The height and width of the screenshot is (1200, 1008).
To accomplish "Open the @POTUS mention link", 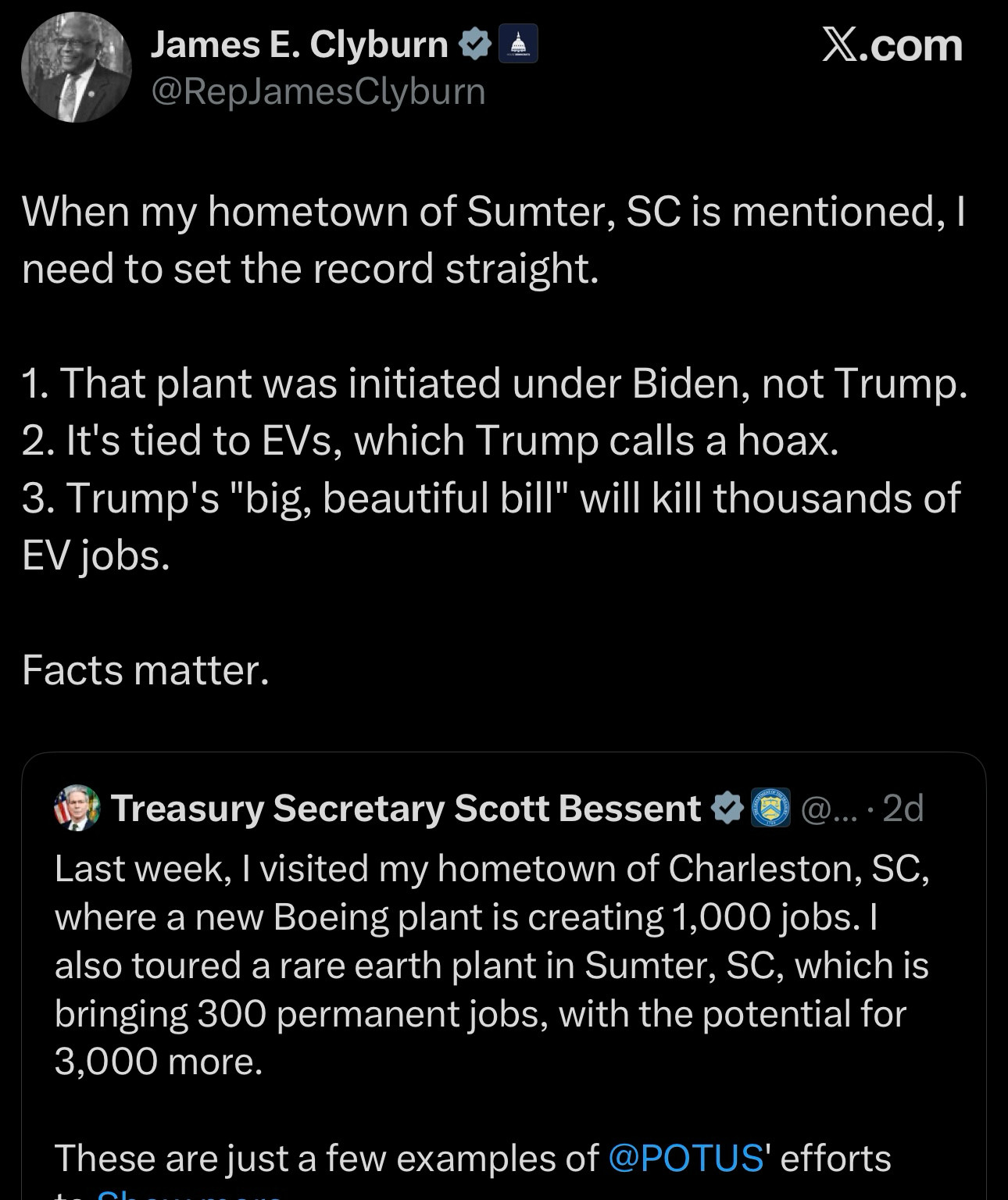I will 685,1158.
